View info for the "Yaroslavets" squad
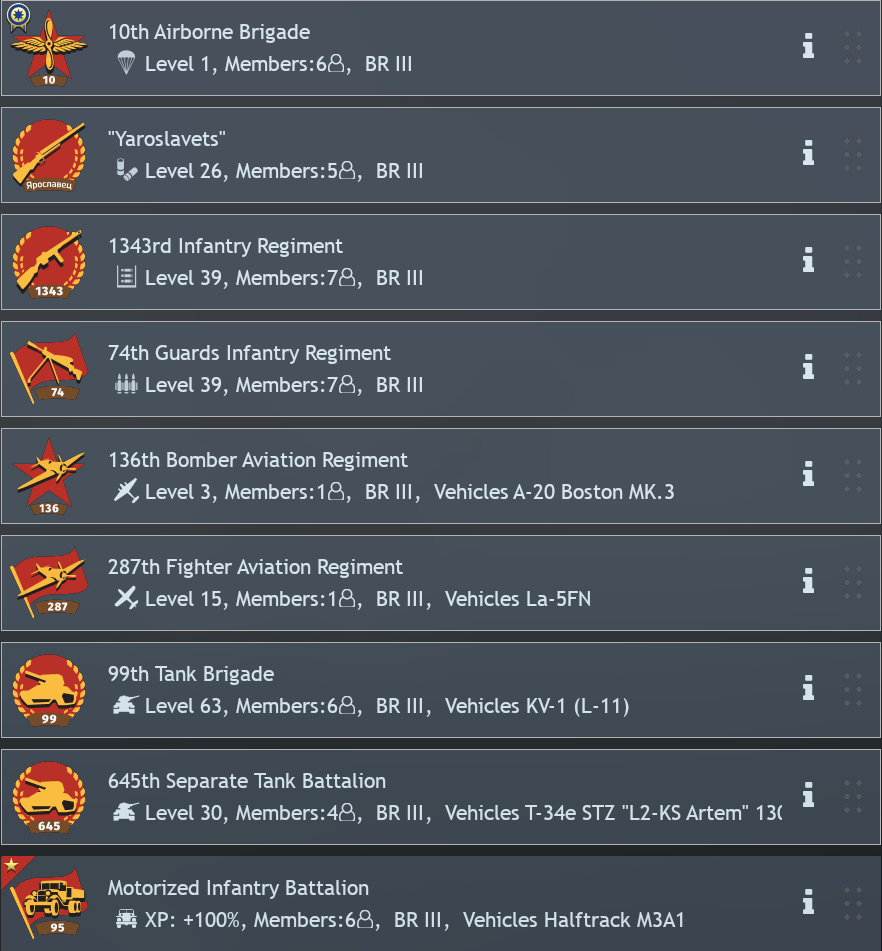 [808, 153]
